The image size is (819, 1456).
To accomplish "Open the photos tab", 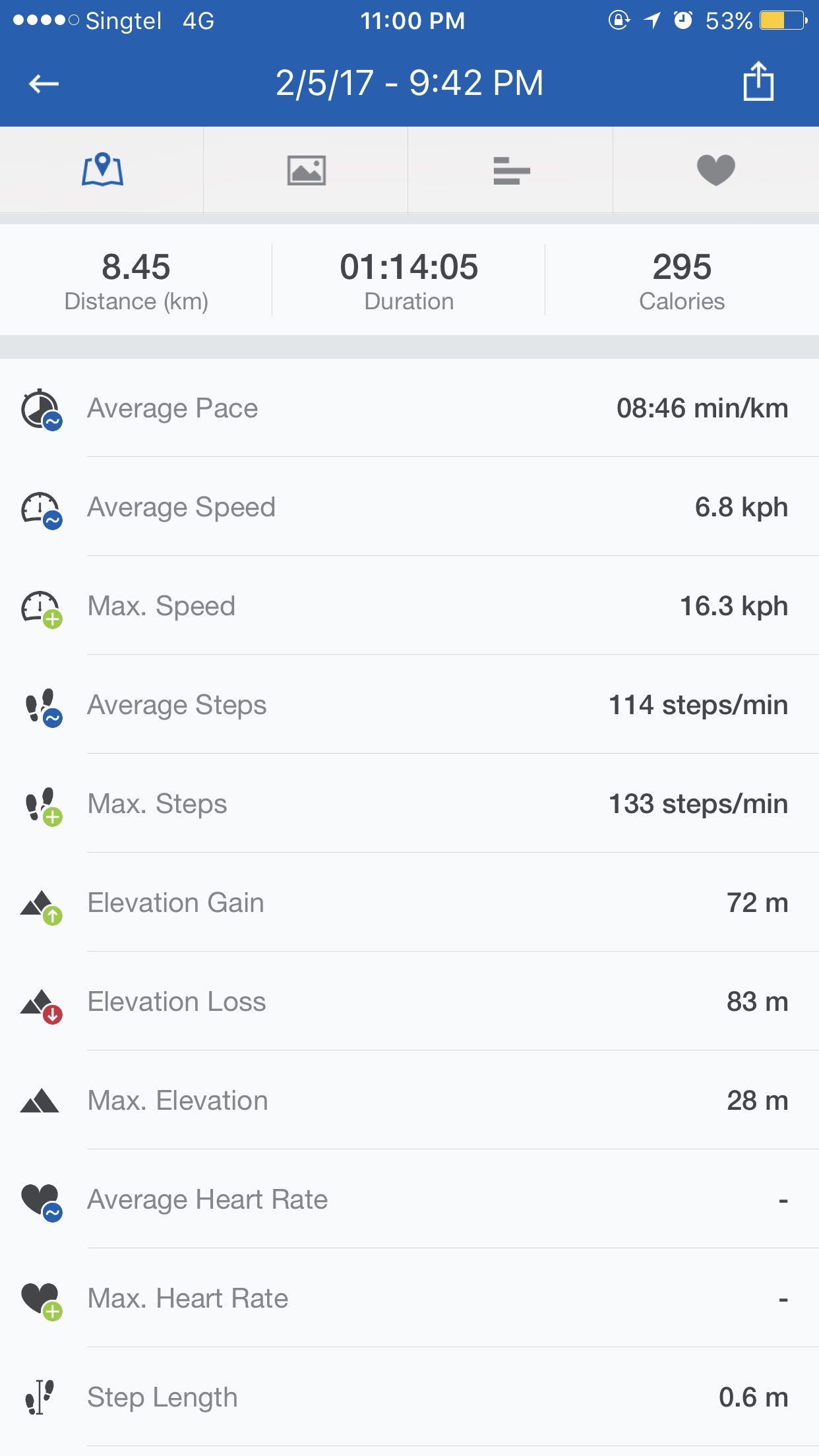I will (x=306, y=170).
